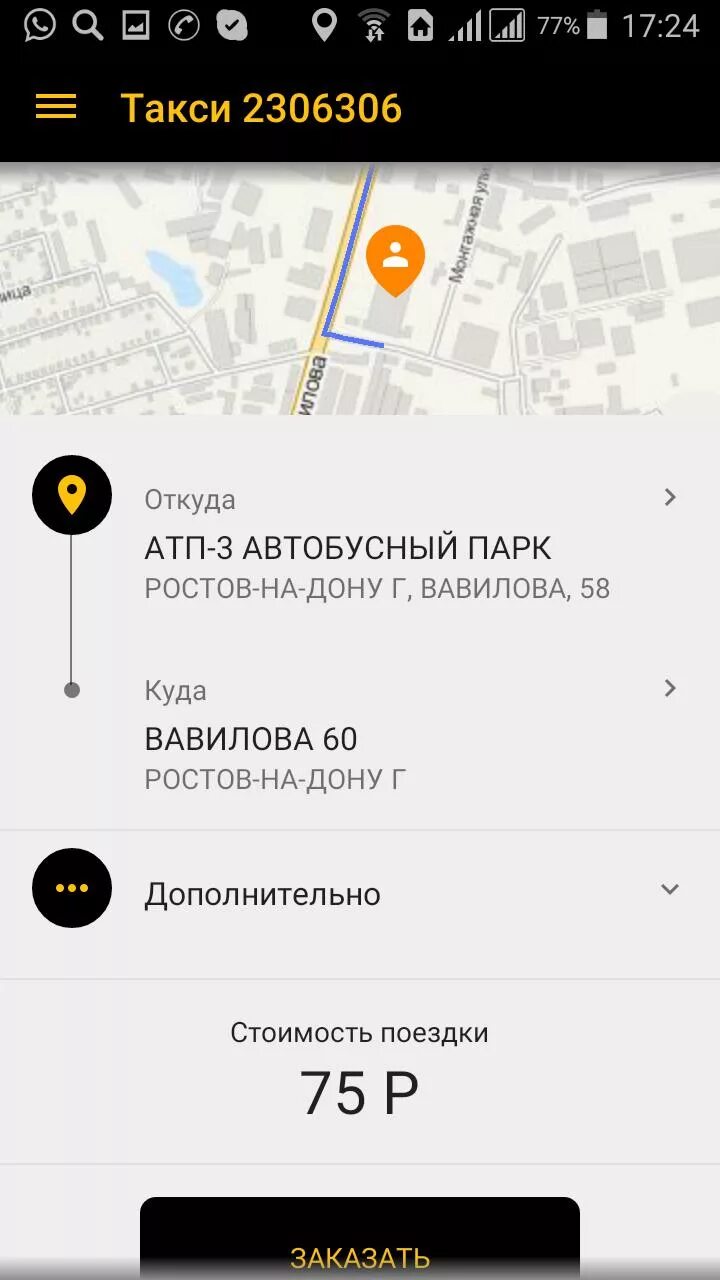This screenshot has width=720, height=1280.
Task: Open the hamburger drawer menu
Action: [x=56, y=107]
